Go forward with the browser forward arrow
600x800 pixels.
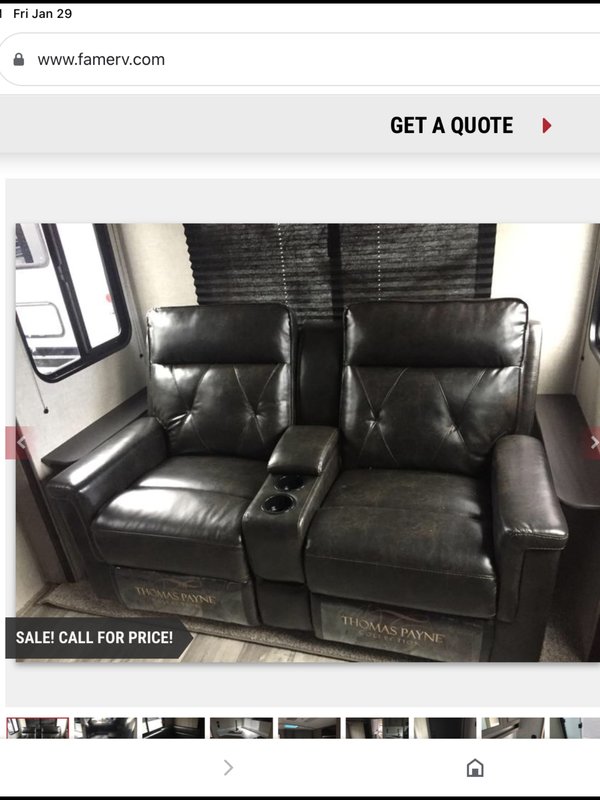pos(228,767)
